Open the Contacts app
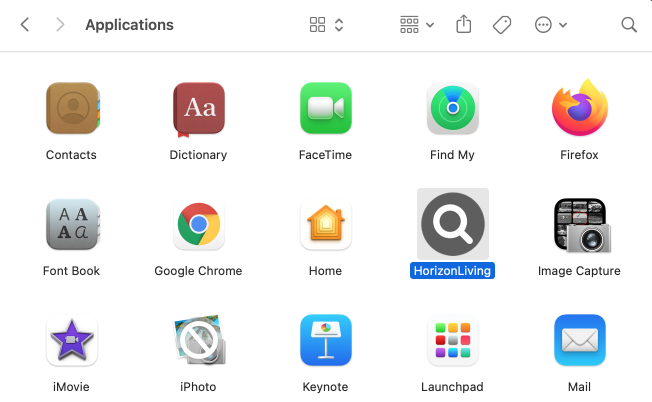This screenshot has height=402, width=652. point(72,108)
